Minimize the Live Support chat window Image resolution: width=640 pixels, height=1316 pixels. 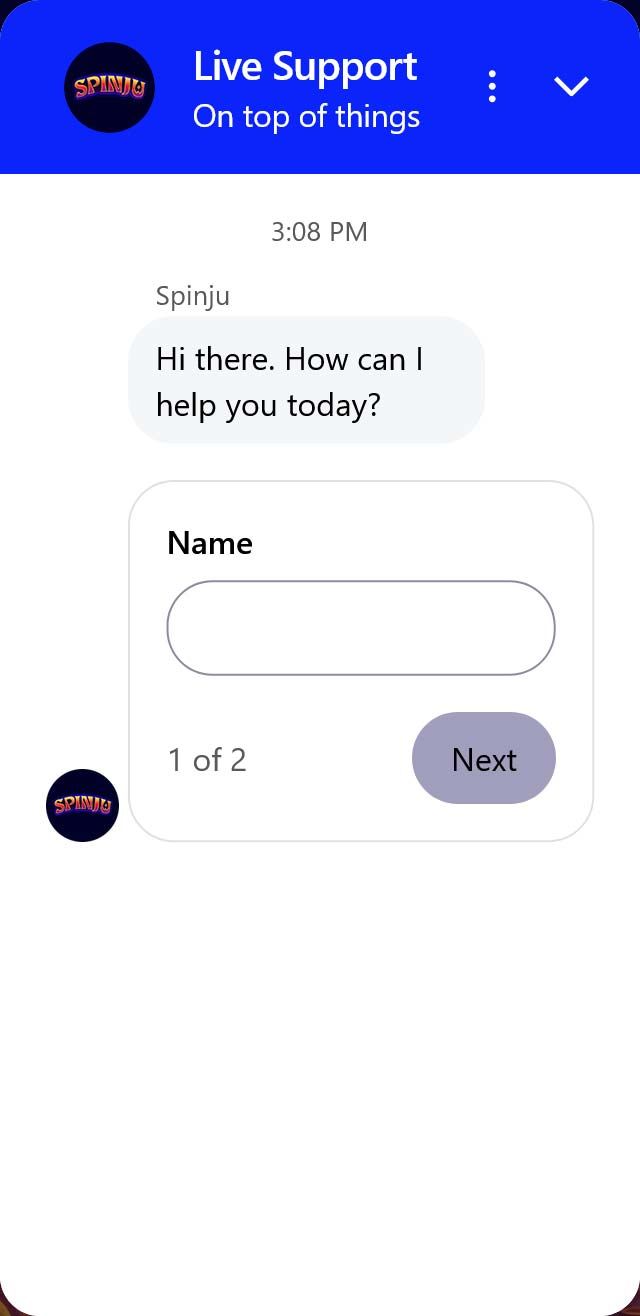pos(571,87)
